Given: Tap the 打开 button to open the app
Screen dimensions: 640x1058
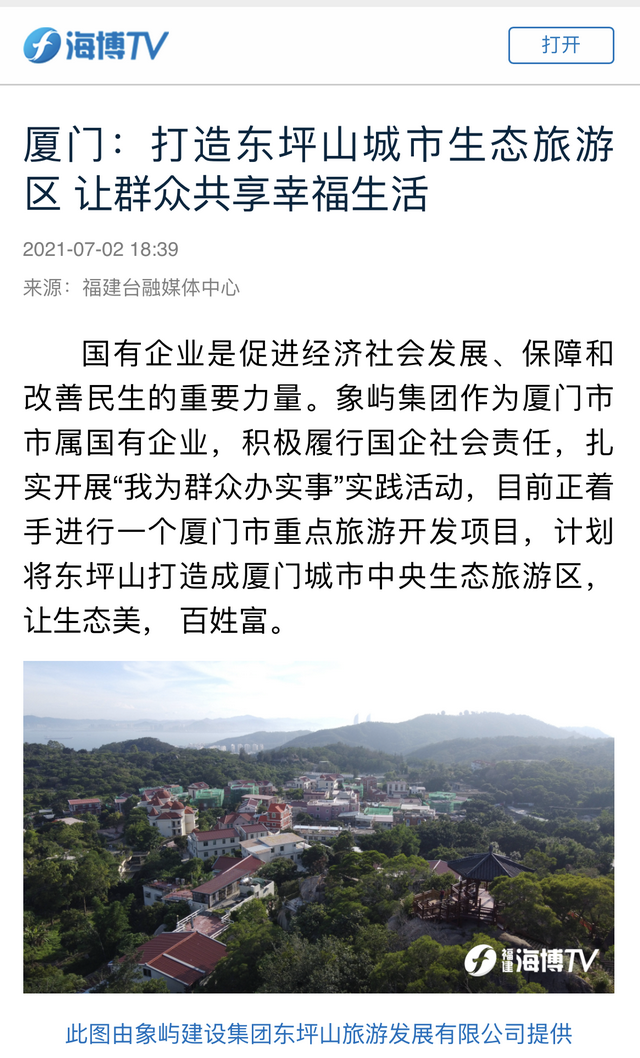Looking at the screenshot, I should coord(560,45).
